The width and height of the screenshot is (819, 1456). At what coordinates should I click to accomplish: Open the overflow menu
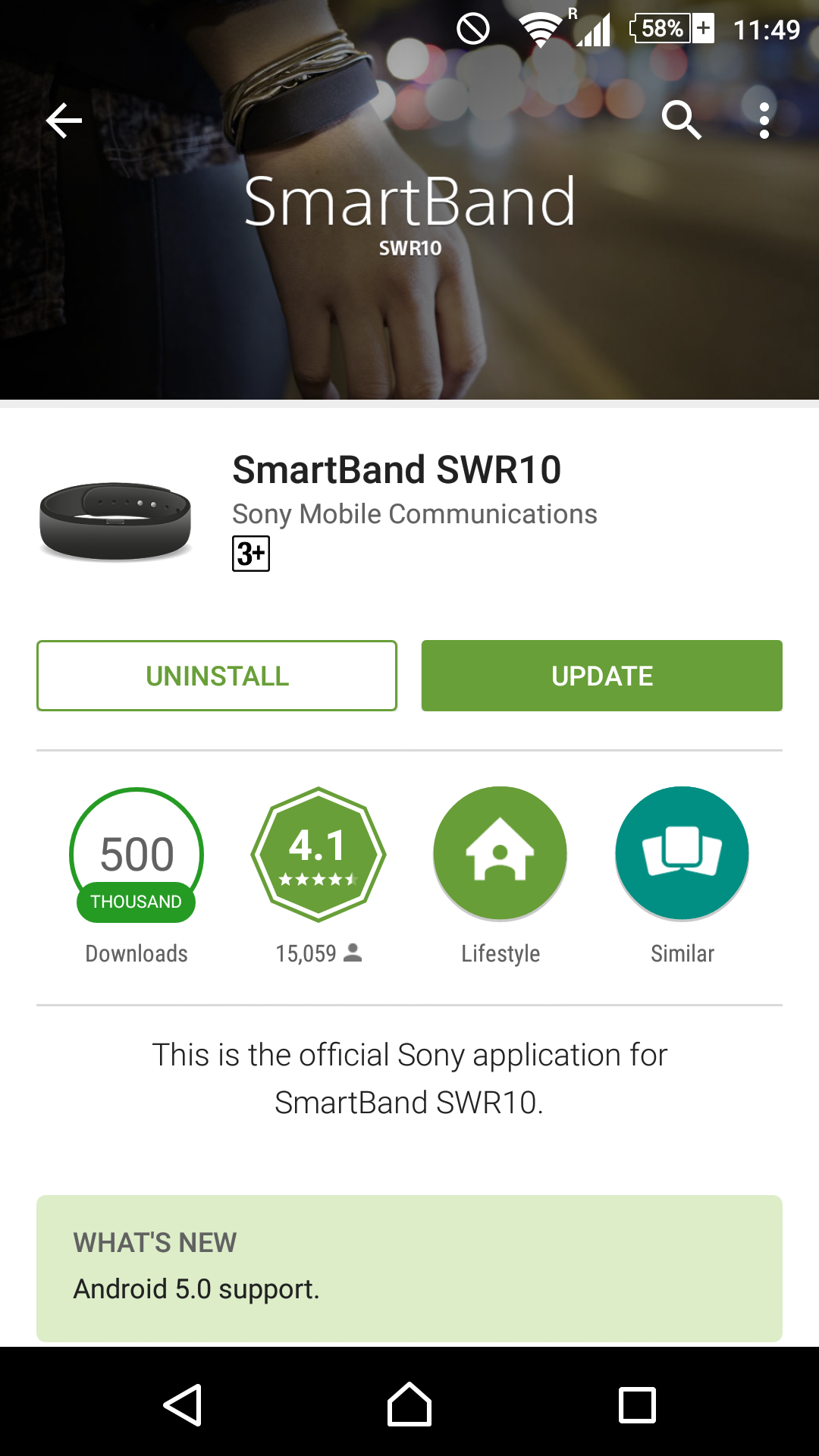click(764, 121)
